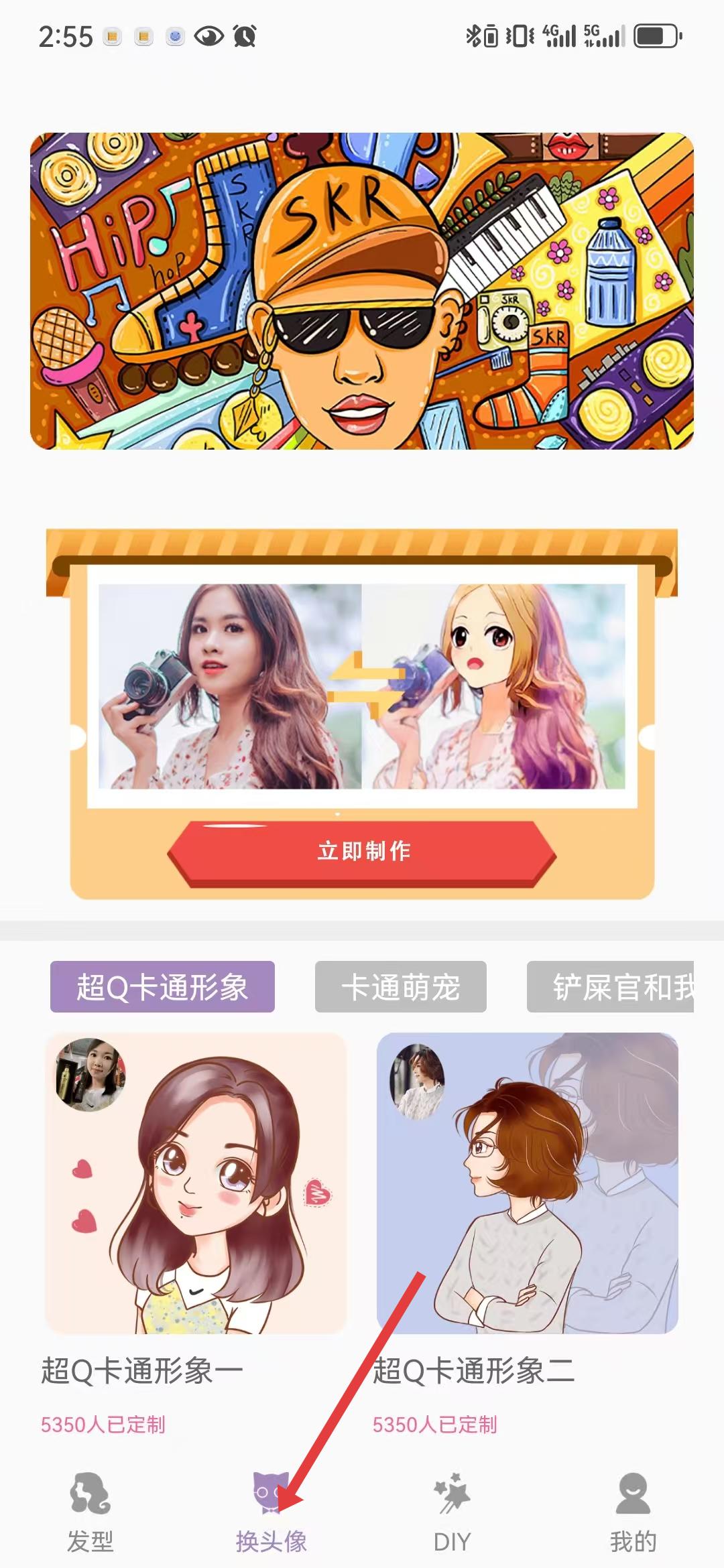Viewport: 724px width, 1568px height.
Task: Open the 我的 profile tab
Action: (x=633, y=1511)
